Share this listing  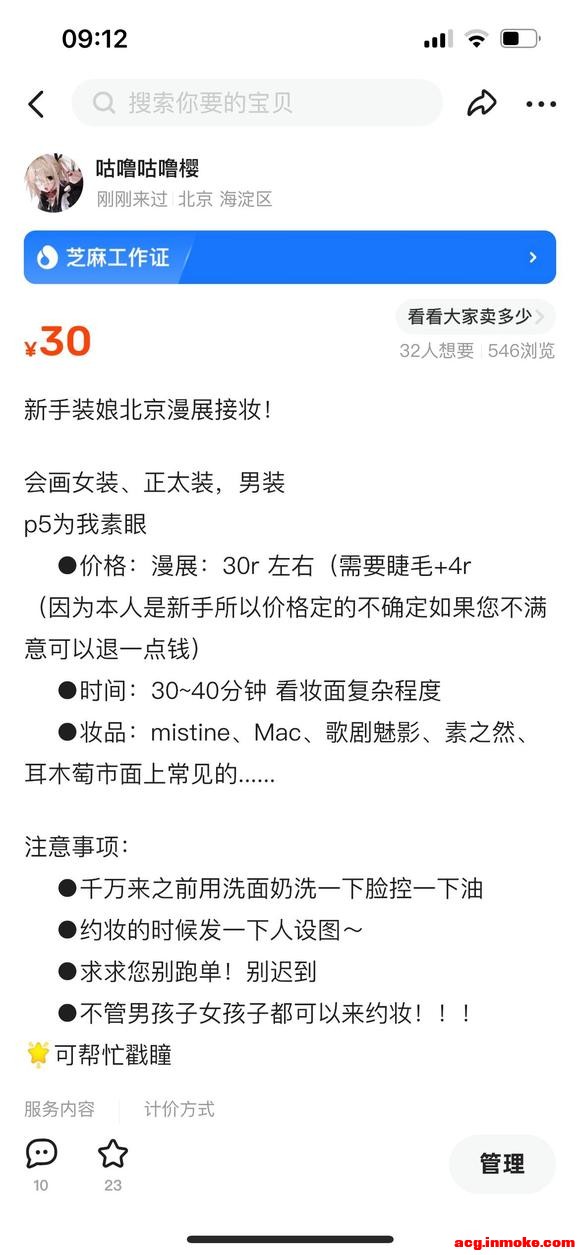[x=482, y=103]
